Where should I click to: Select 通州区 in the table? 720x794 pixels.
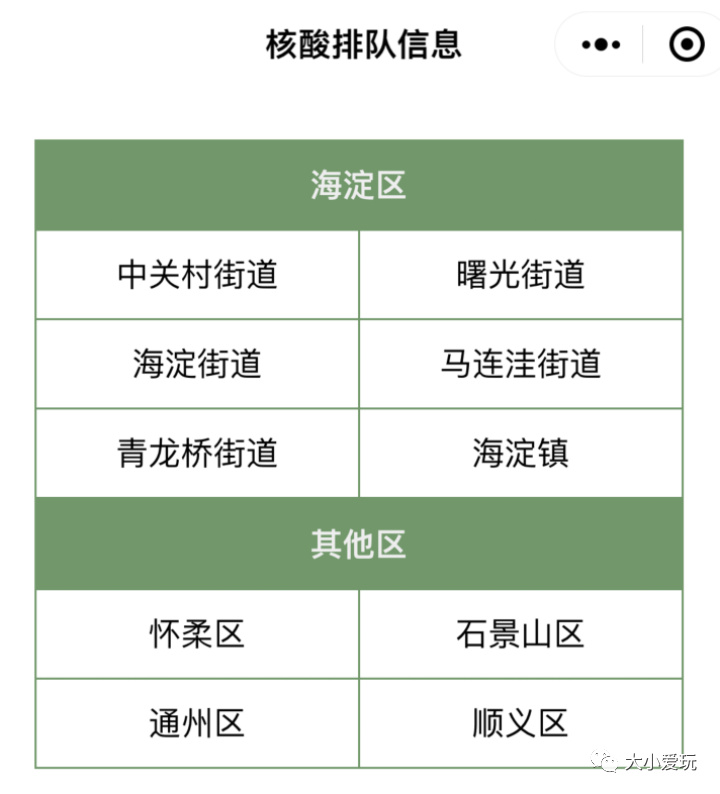coord(196,722)
